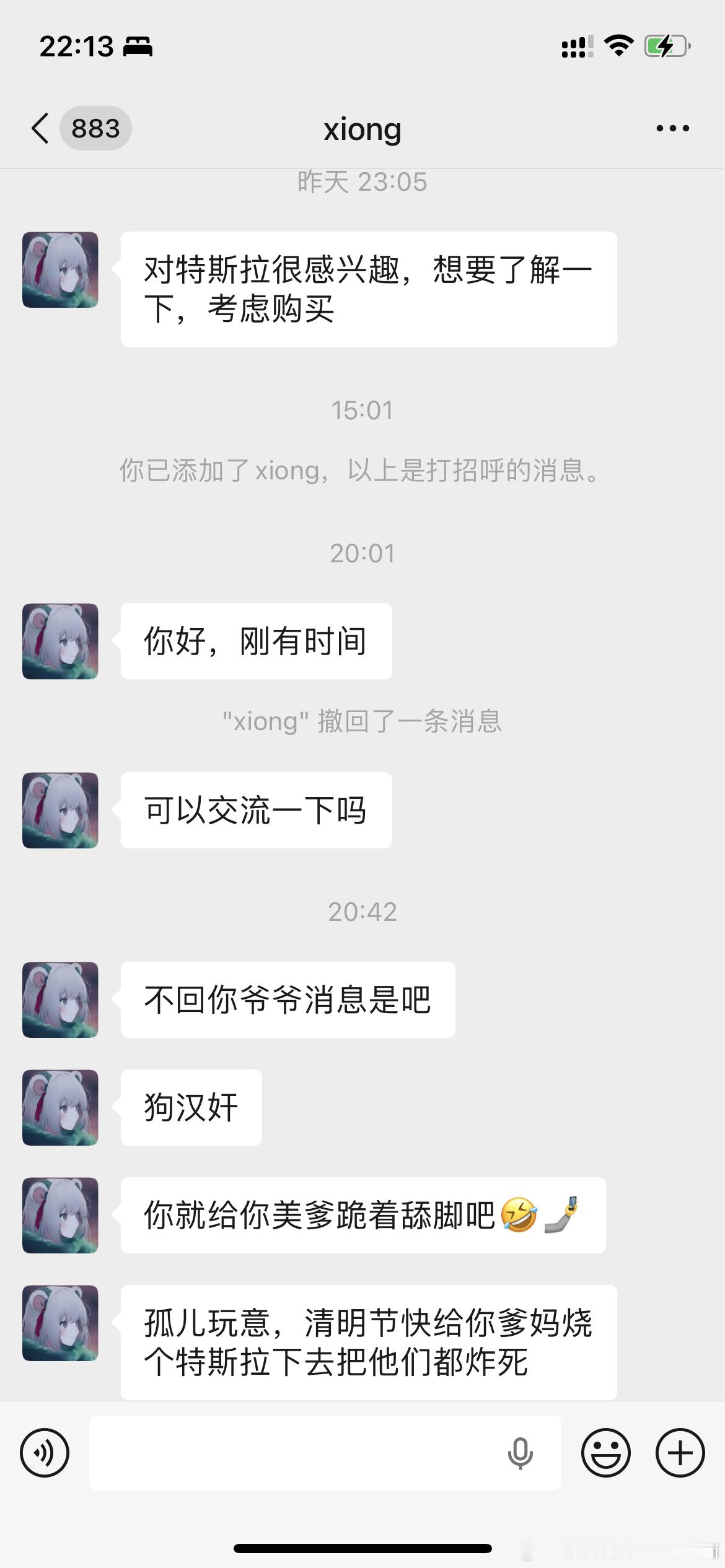Tap the timestamp 20:42 divider

362,911
